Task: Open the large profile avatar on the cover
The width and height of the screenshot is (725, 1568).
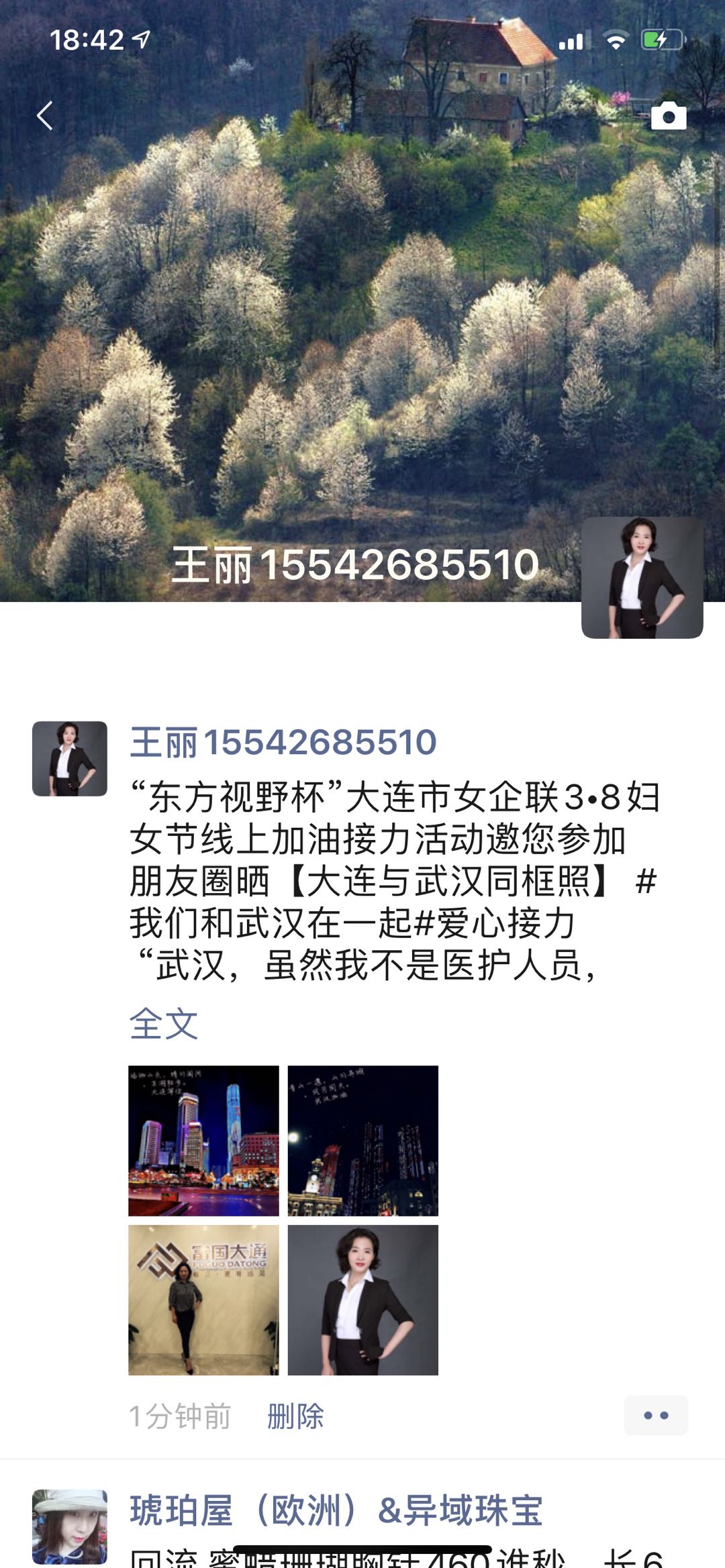Action: [642, 577]
